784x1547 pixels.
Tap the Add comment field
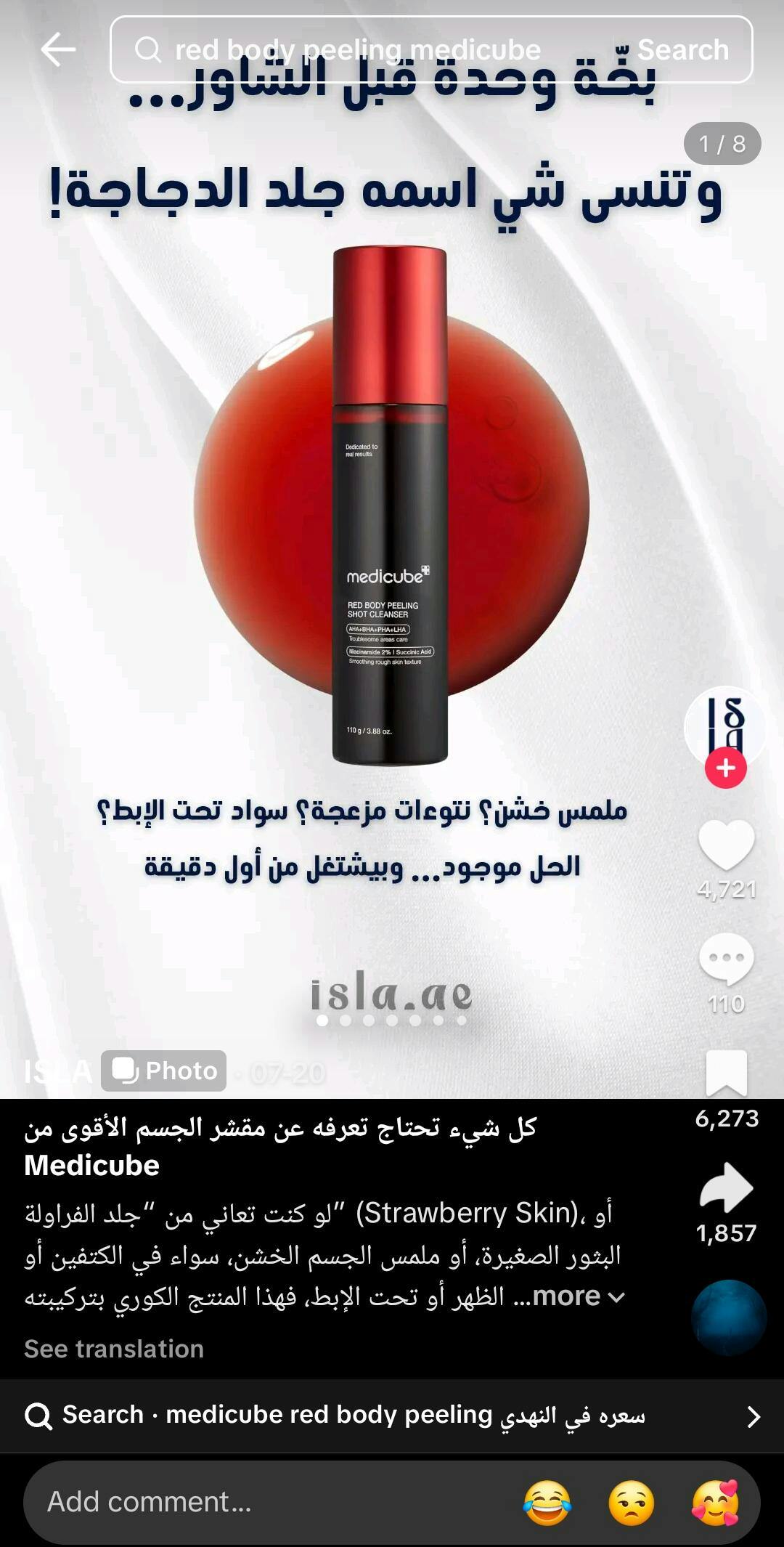click(x=254, y=1501)
